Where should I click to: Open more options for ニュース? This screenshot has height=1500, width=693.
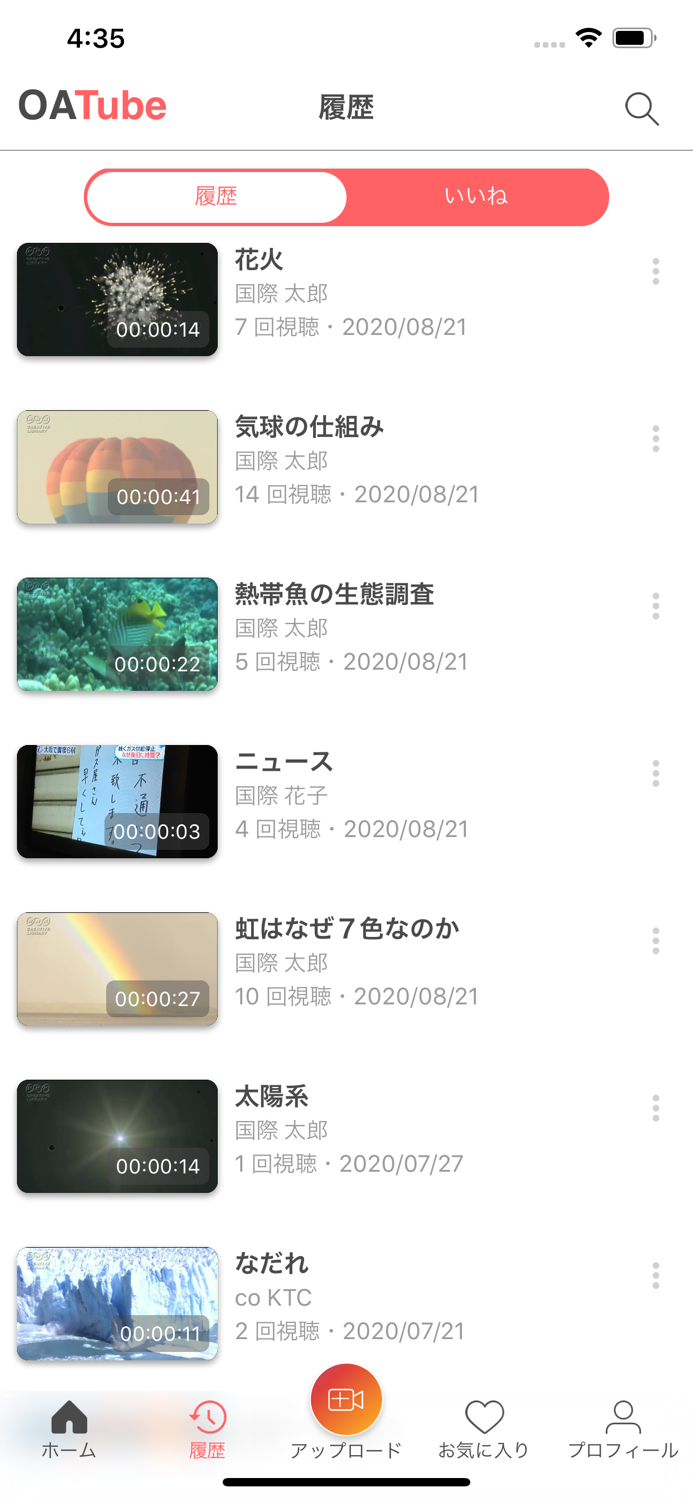click(655, 773)
